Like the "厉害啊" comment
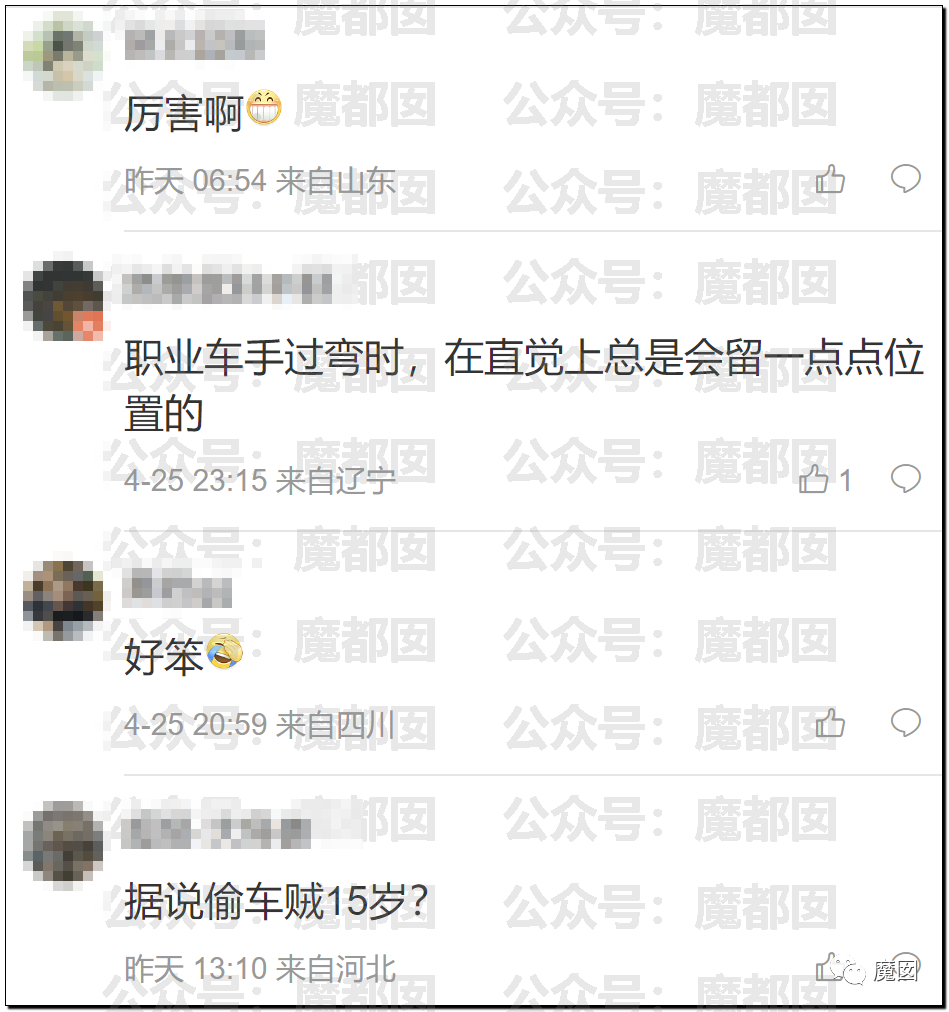 pos(830,180)
